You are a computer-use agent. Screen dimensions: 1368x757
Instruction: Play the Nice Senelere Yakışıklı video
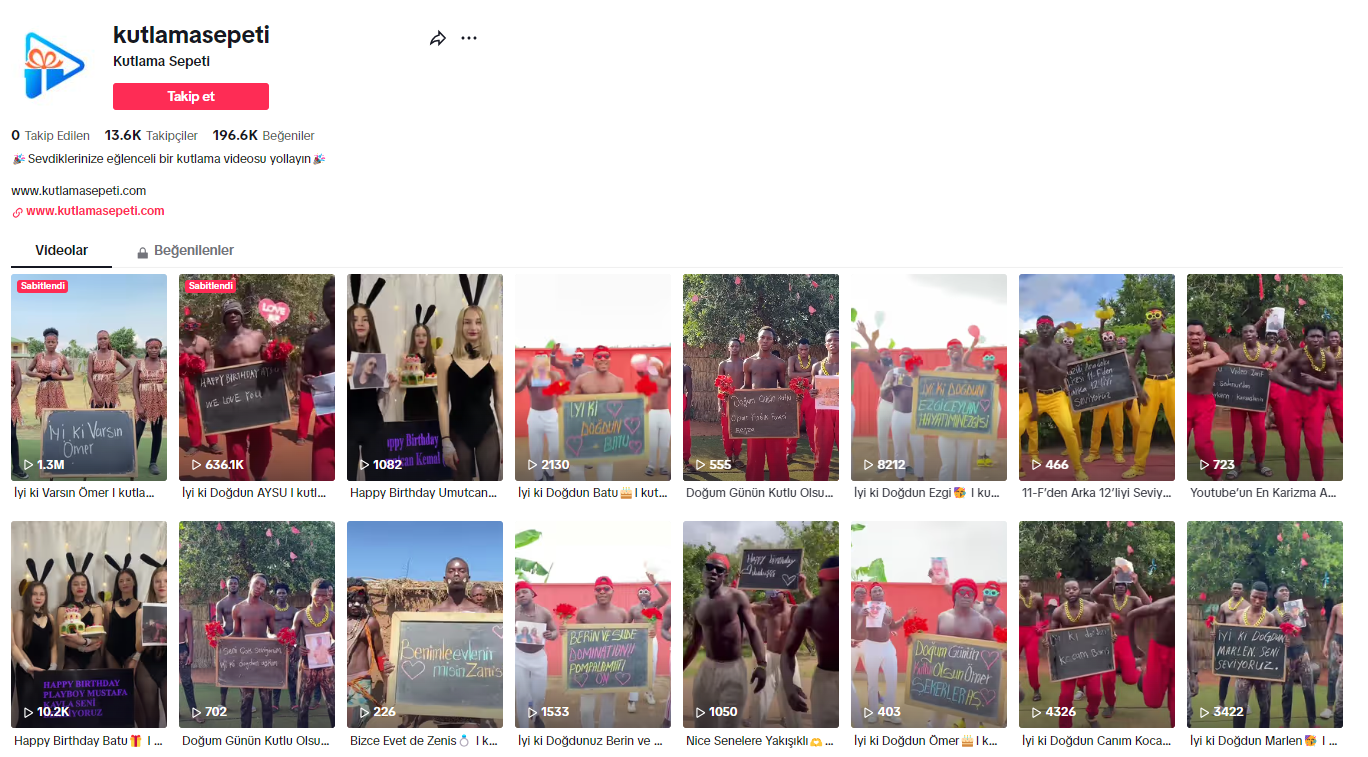761,624
